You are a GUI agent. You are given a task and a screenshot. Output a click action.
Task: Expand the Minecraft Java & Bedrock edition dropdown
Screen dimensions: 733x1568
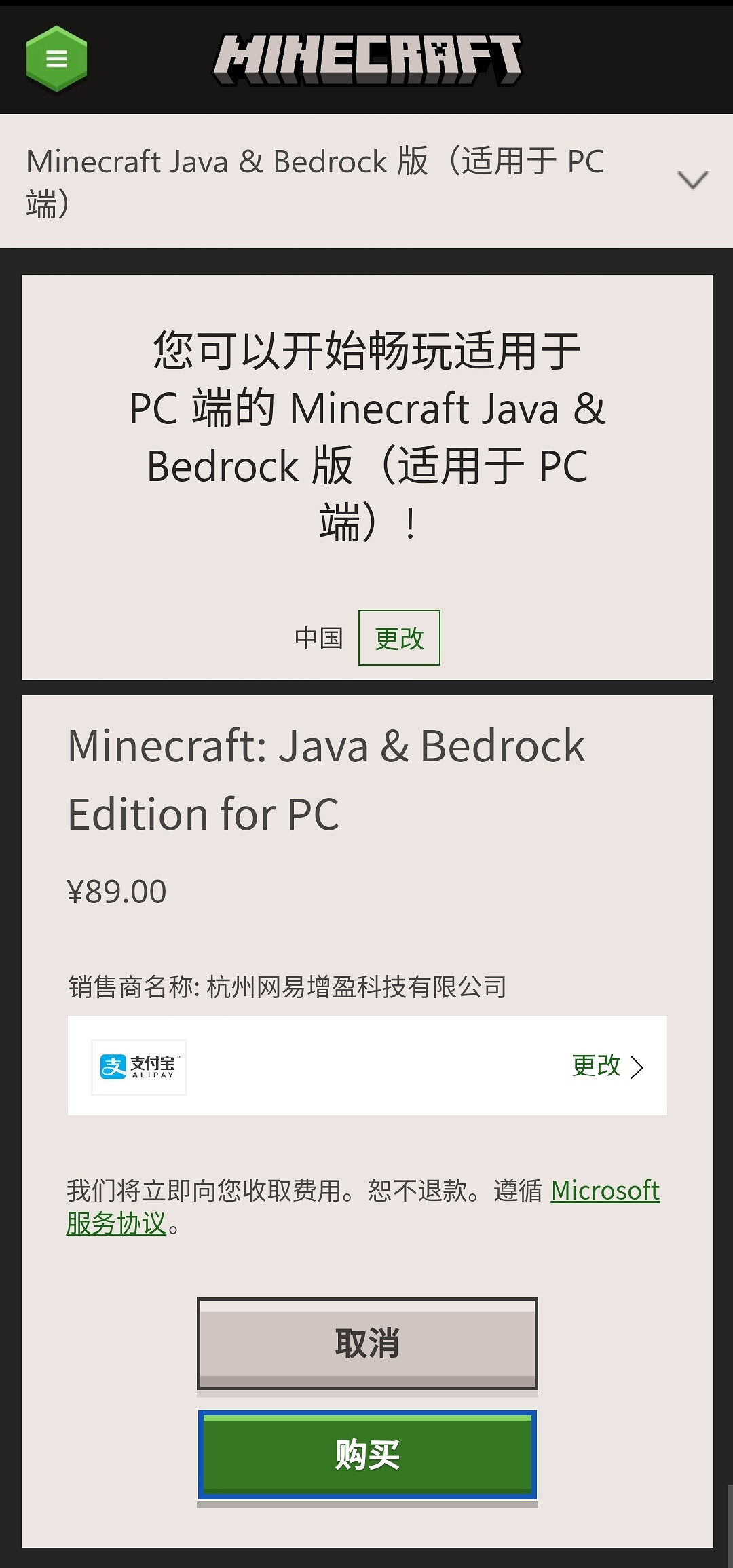coord(692,180)
